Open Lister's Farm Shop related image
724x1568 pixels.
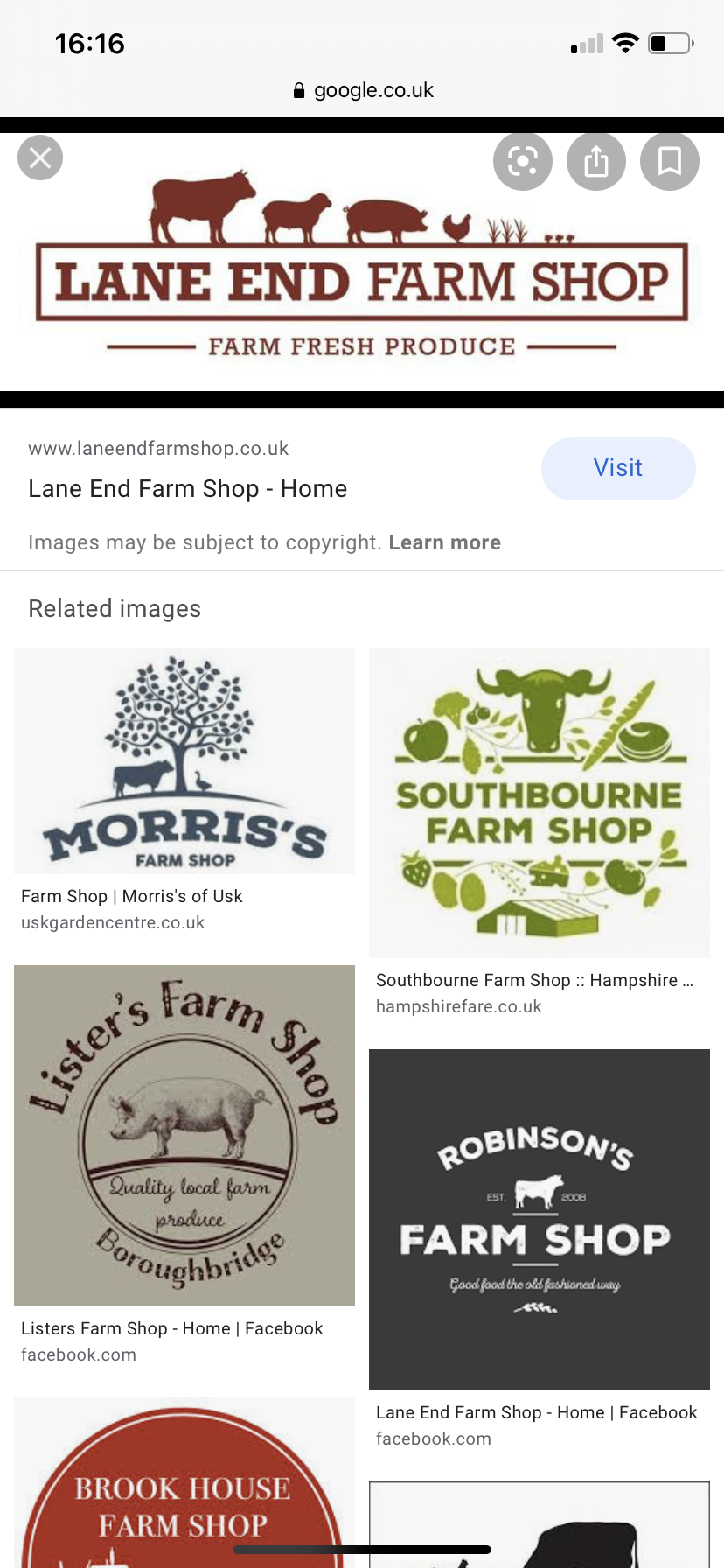click(x=184, y=1135)
